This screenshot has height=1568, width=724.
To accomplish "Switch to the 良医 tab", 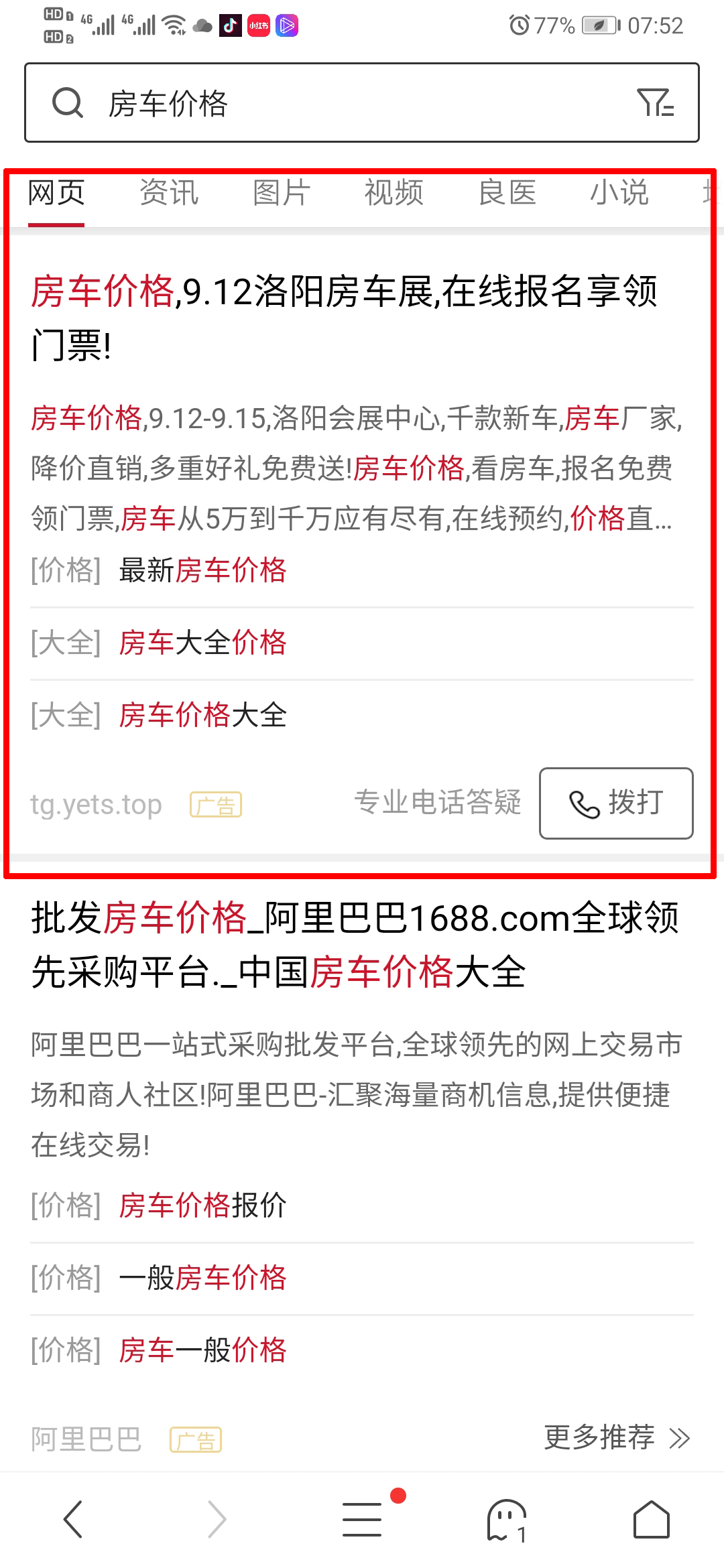I will tap(507, 193).
